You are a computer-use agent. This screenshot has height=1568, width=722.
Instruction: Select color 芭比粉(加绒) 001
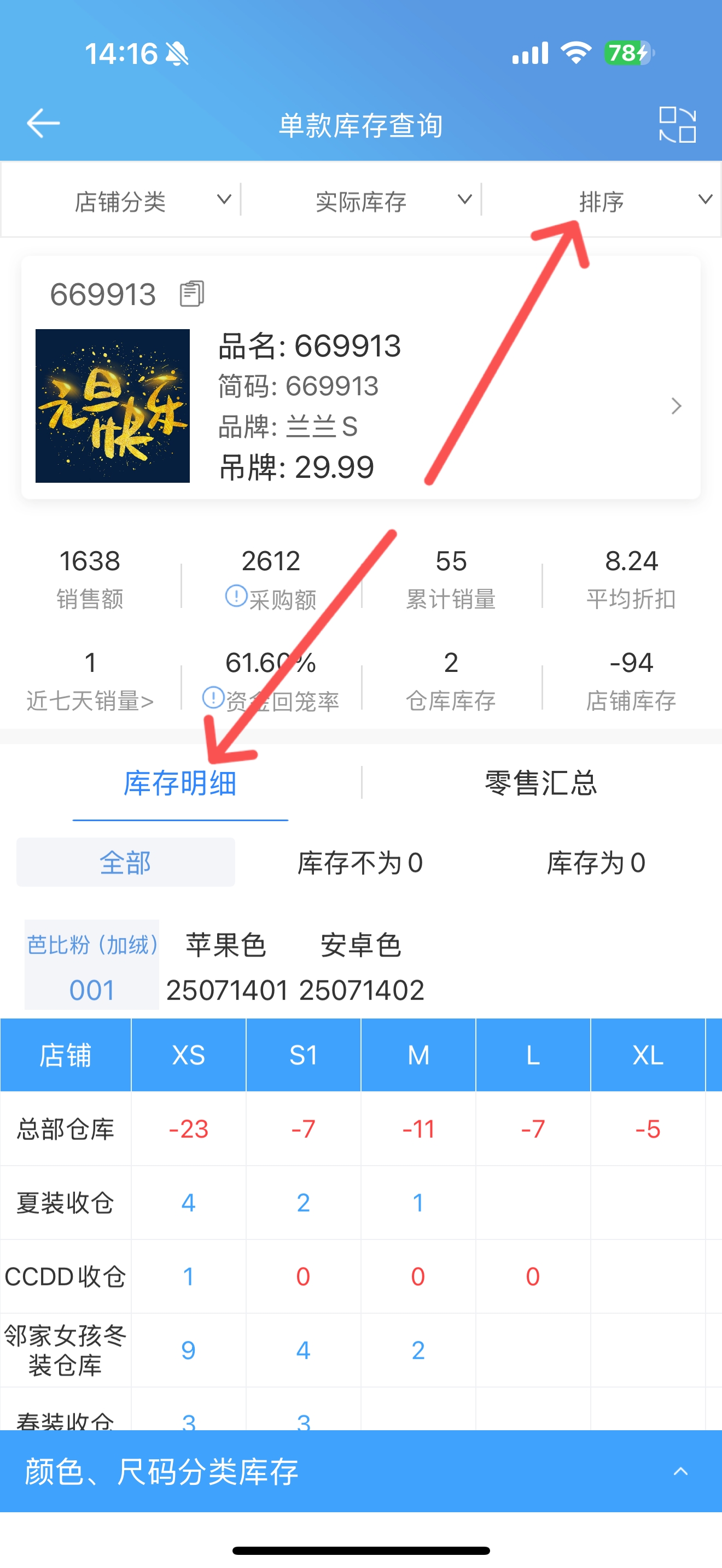coord(92,966)
